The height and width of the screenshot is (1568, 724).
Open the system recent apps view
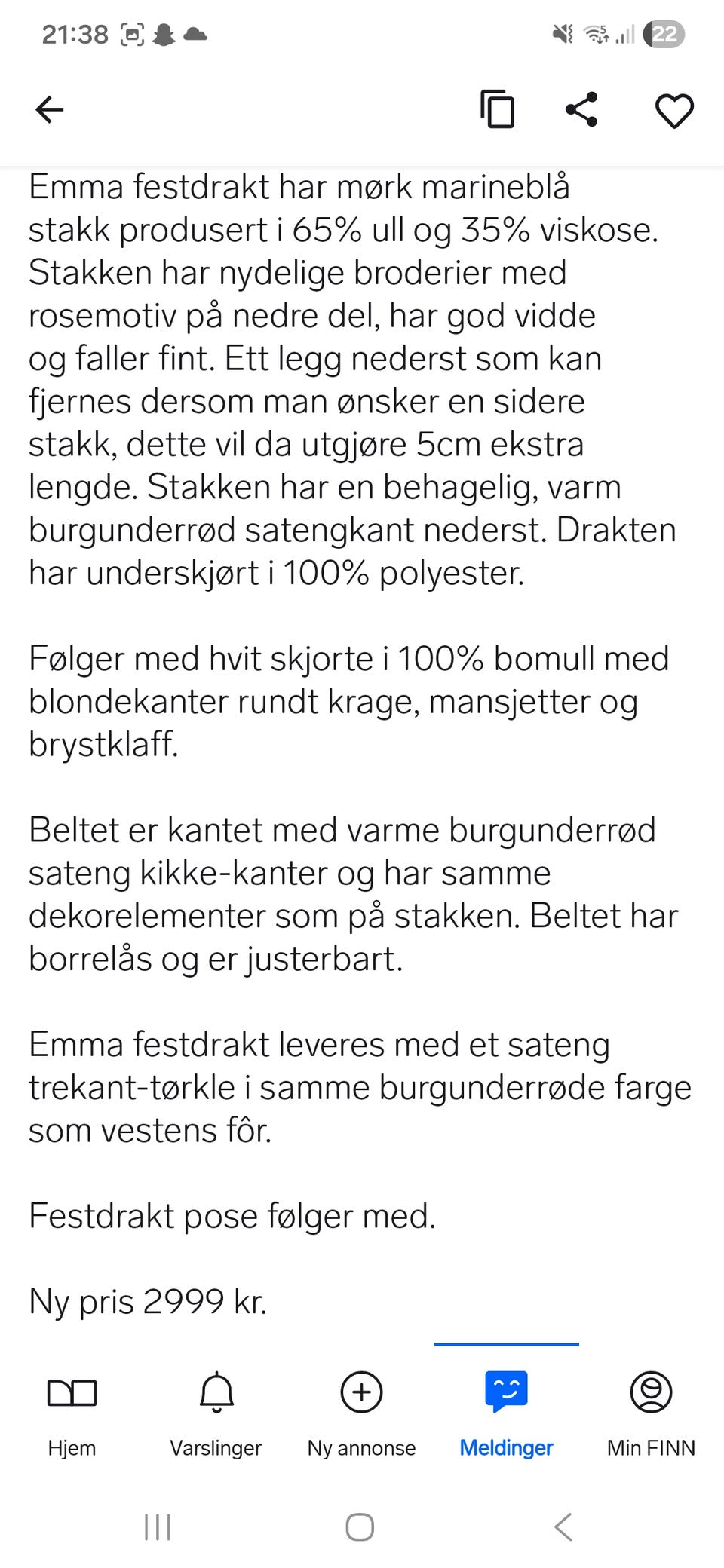[x=158, y=1527]
